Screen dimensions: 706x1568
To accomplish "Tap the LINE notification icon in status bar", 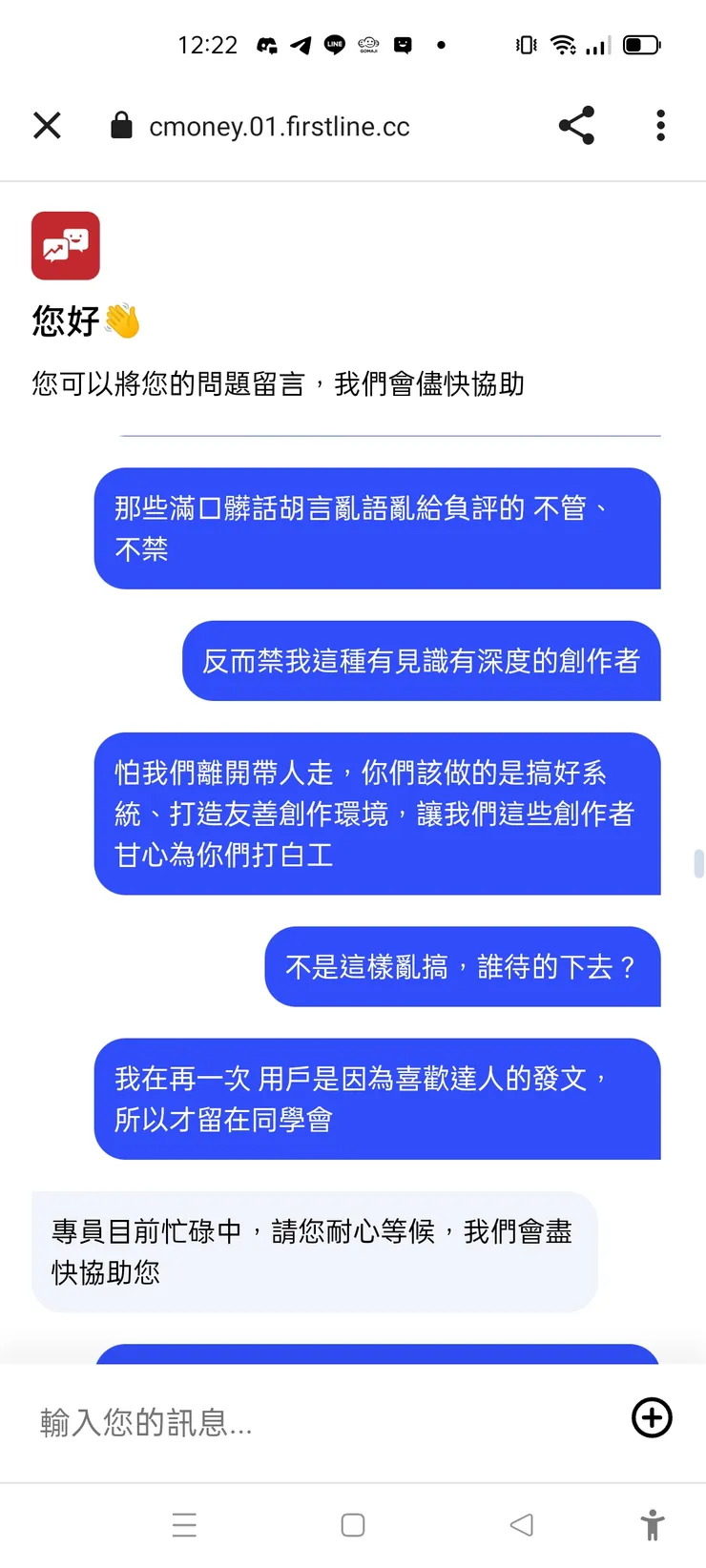I will pyautogui.click(x=333, y=44).
